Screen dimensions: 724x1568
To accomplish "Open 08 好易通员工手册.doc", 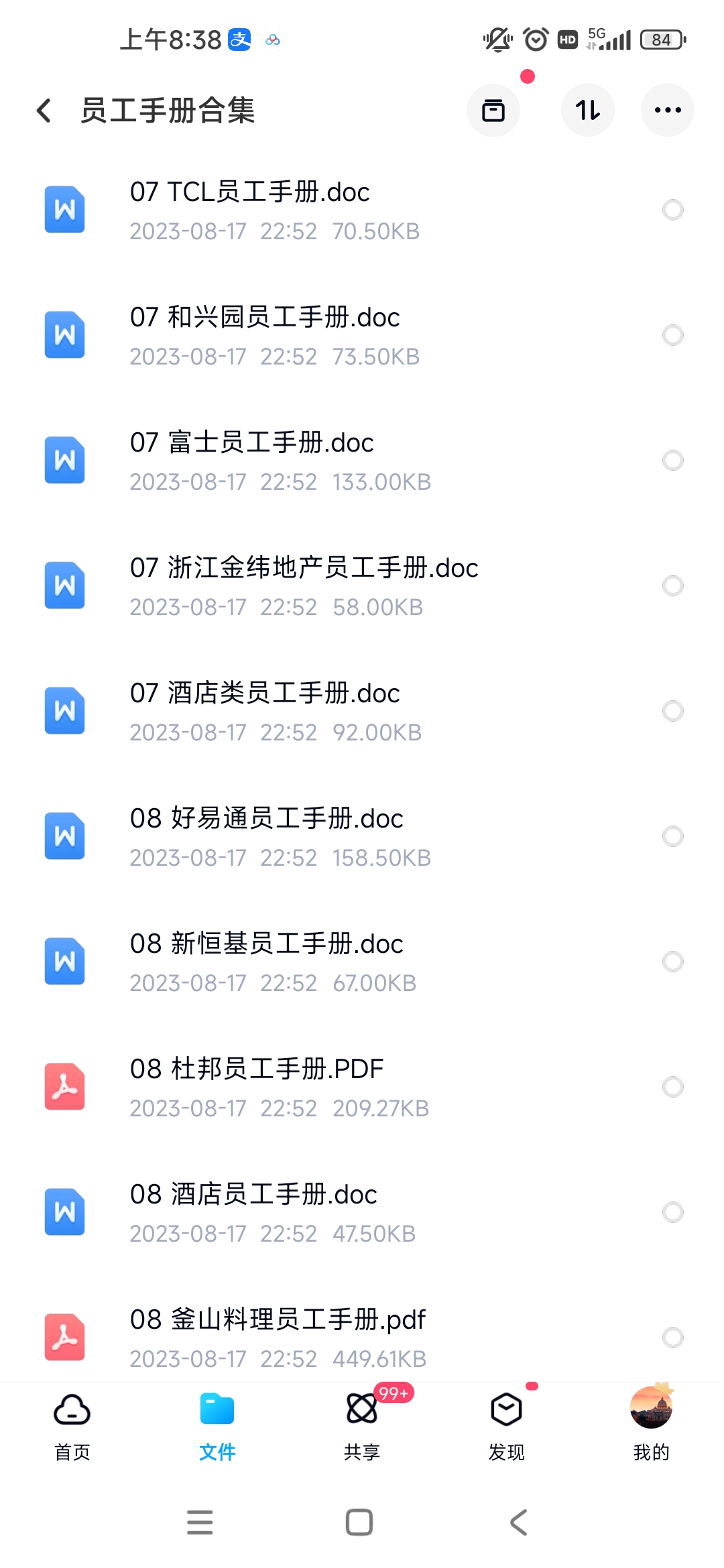I will point(362,837).
